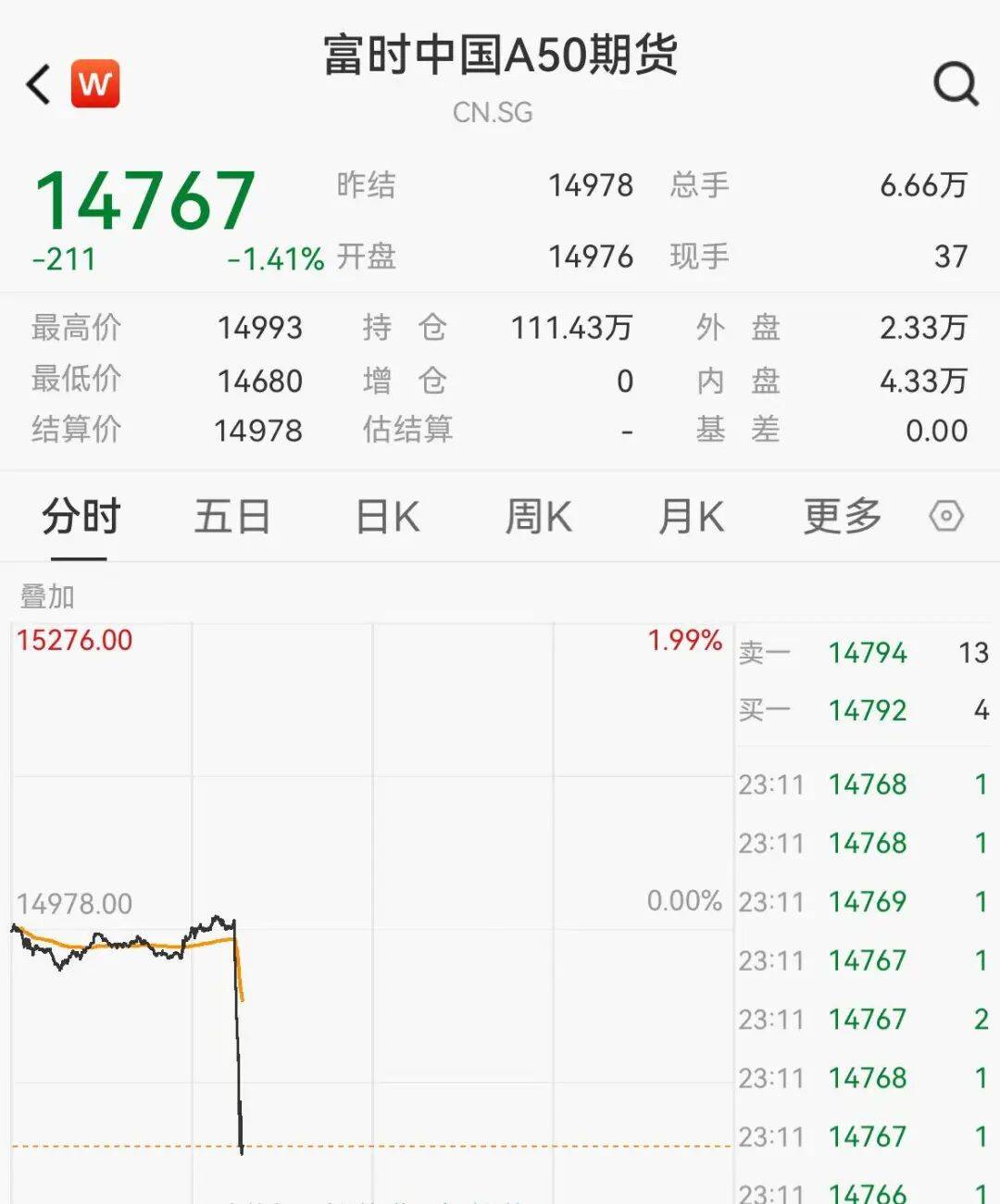Tap the search magnifier icon
Image resolution: width=1000 pixels, height=1204 pixels.
pos(956,83)
